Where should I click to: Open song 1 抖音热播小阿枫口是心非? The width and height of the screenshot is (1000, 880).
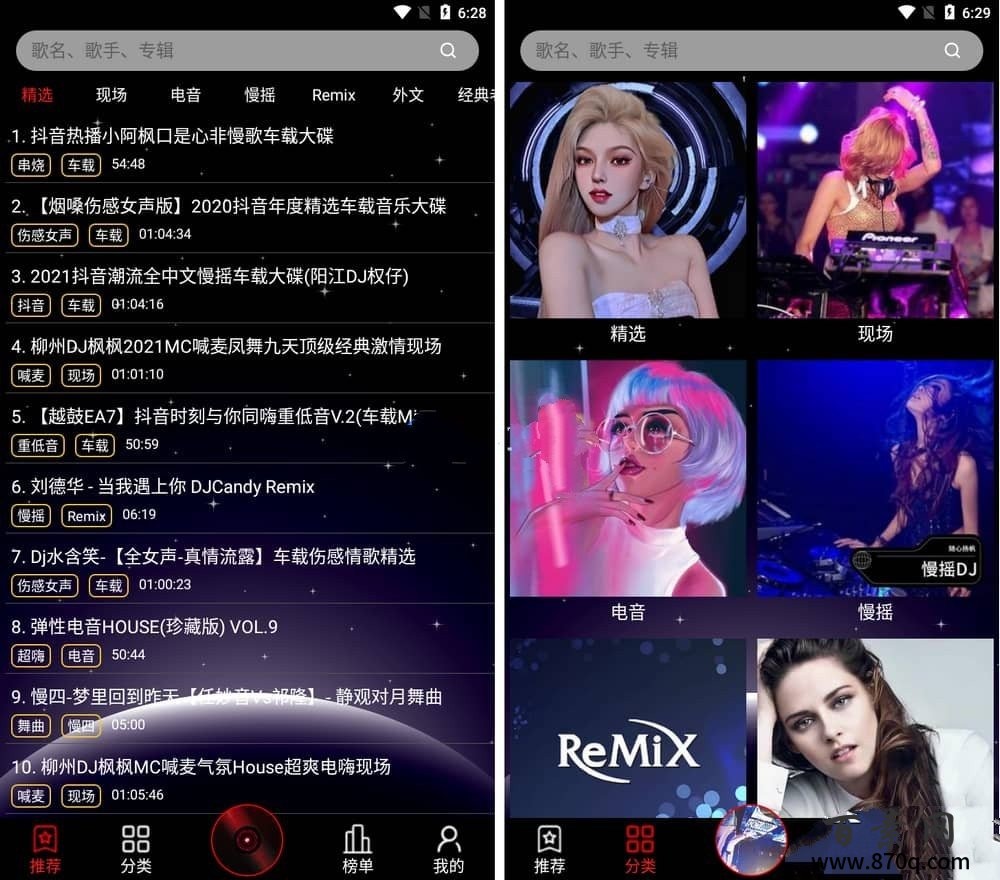click(172, 136)
